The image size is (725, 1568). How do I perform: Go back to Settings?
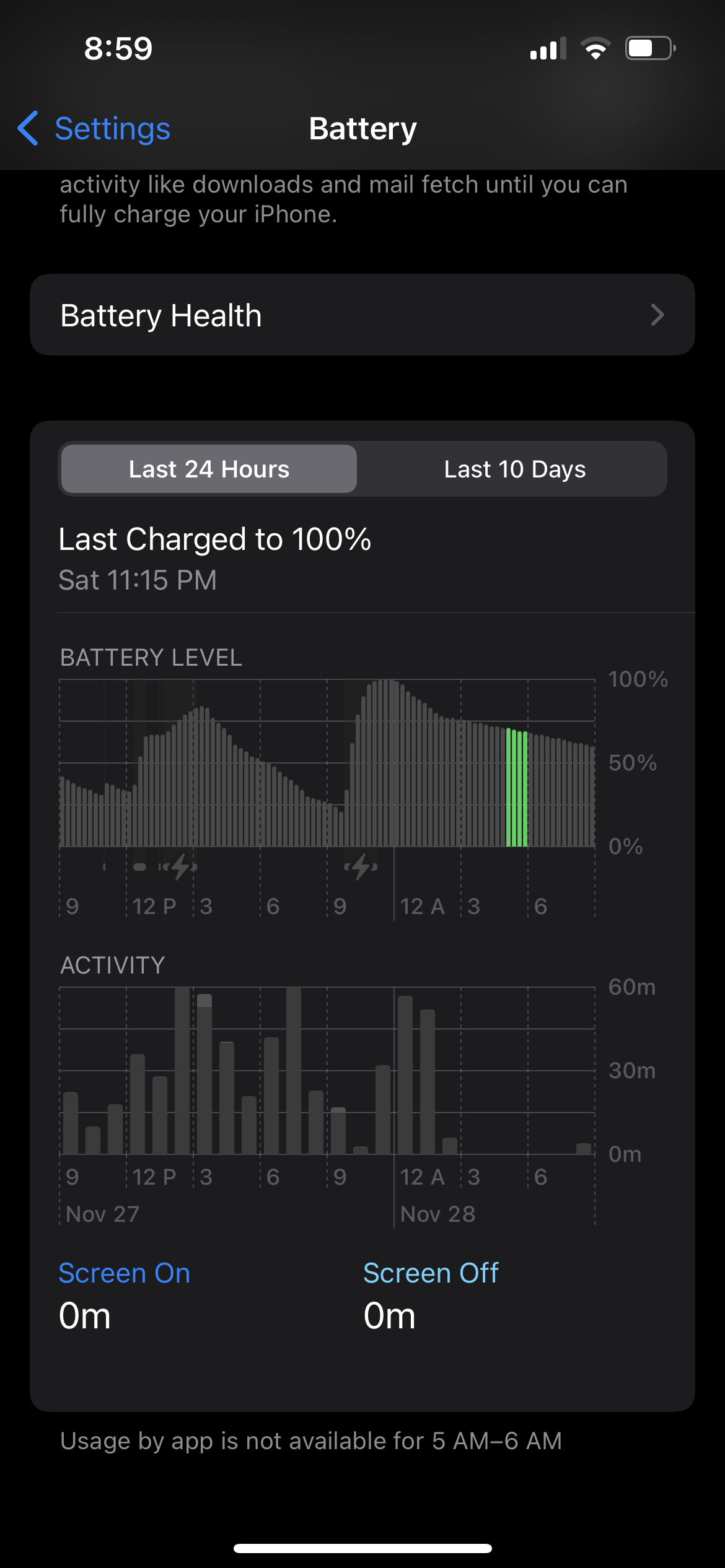pyautogui.click(x=94, y=129)
